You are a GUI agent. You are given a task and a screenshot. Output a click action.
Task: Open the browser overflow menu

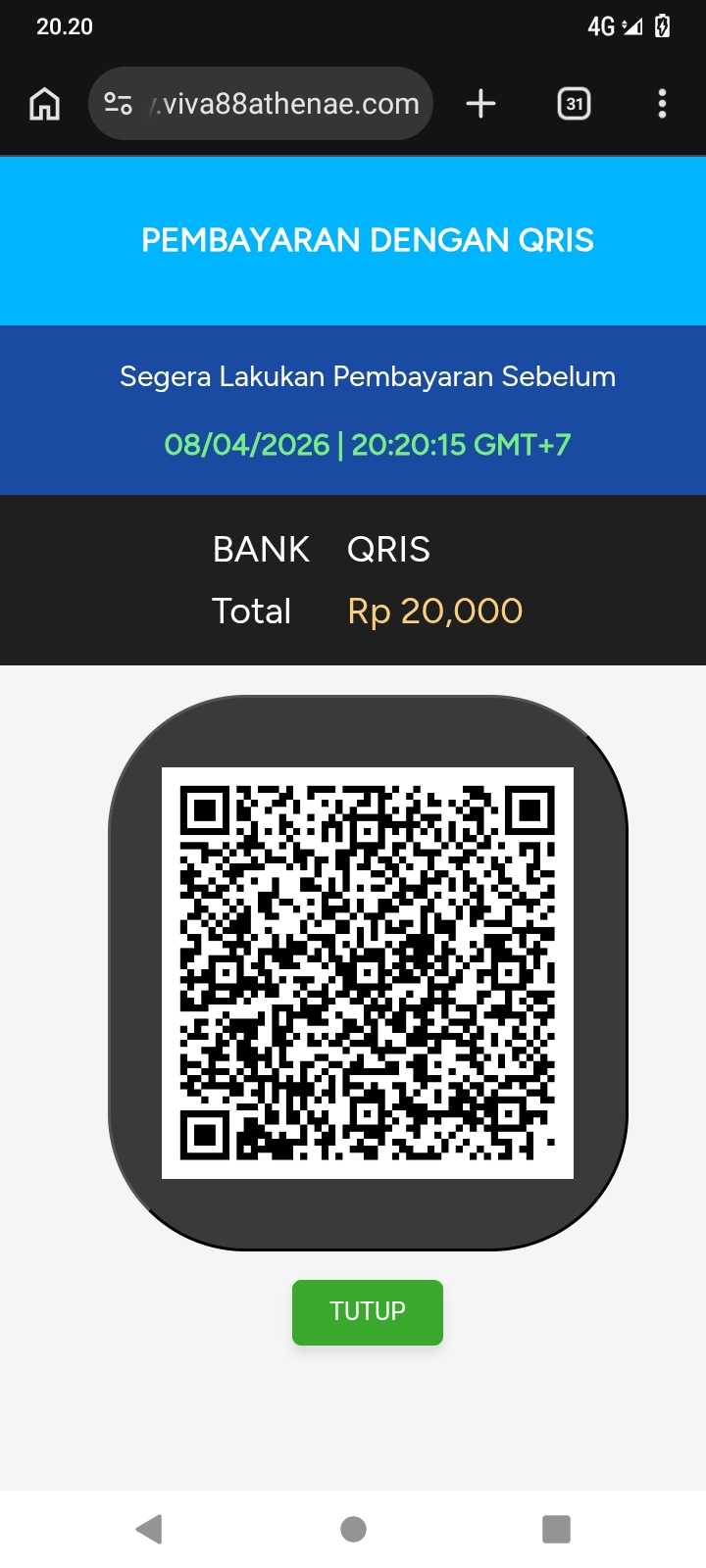[x=663, y=104]
